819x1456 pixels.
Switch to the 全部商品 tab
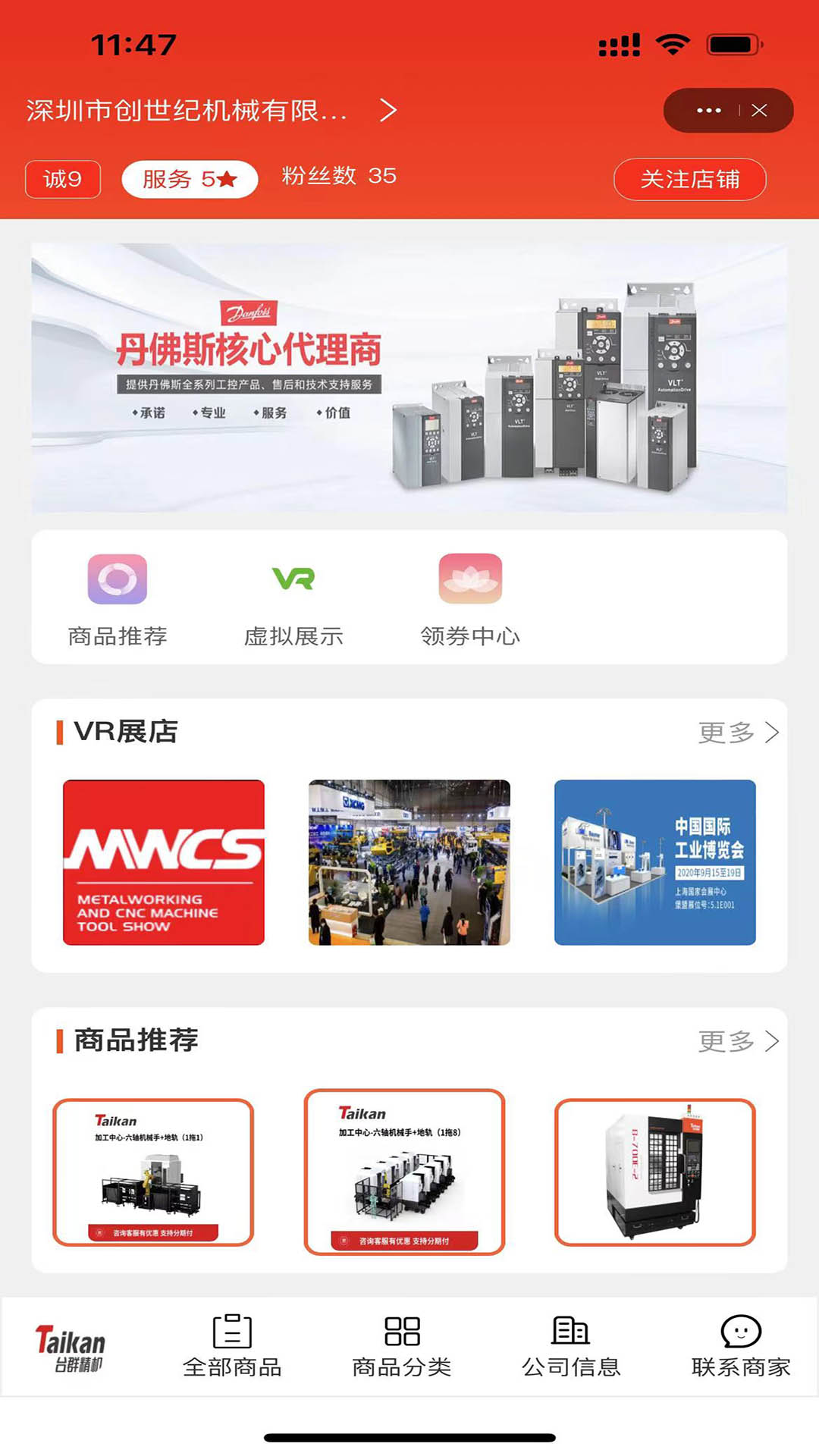click(x=232, y=1346)
